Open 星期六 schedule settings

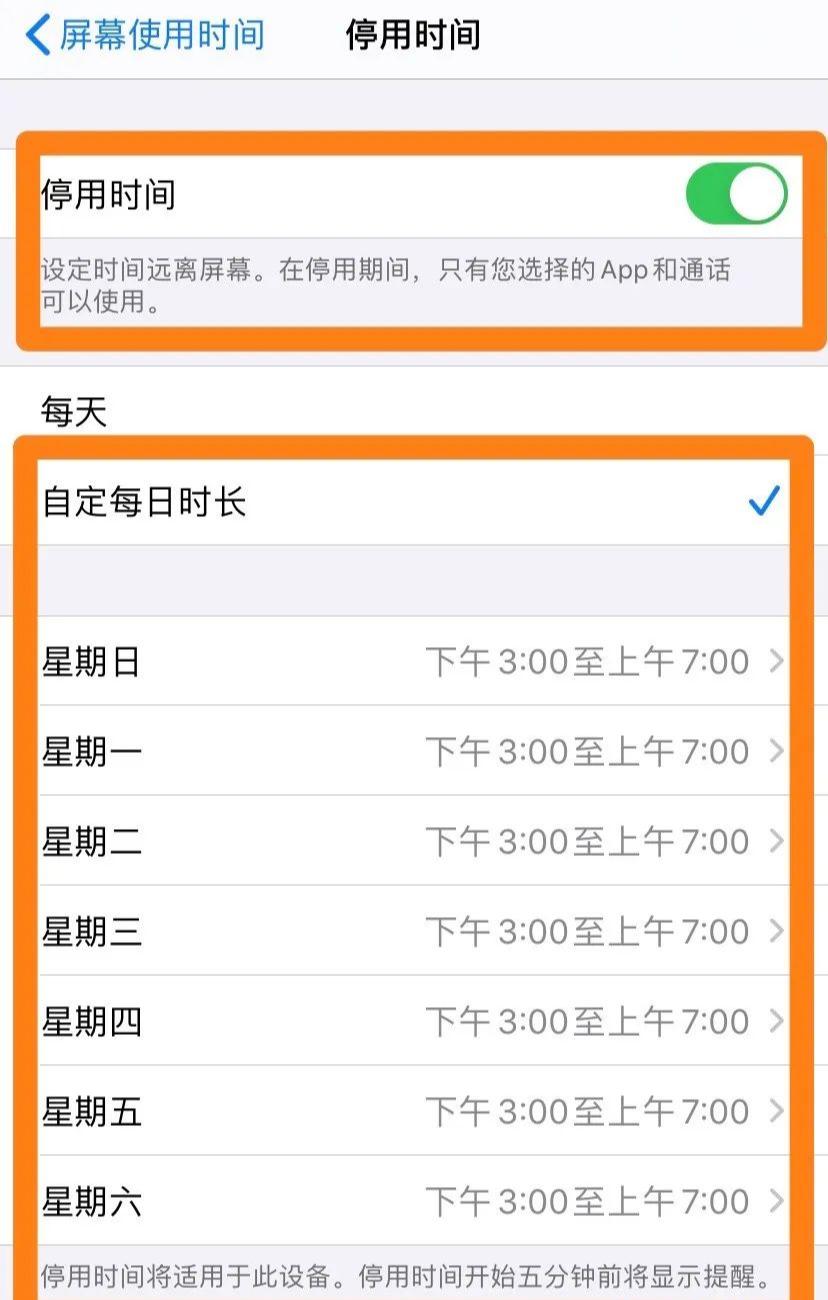click(x=400, y=1201)
